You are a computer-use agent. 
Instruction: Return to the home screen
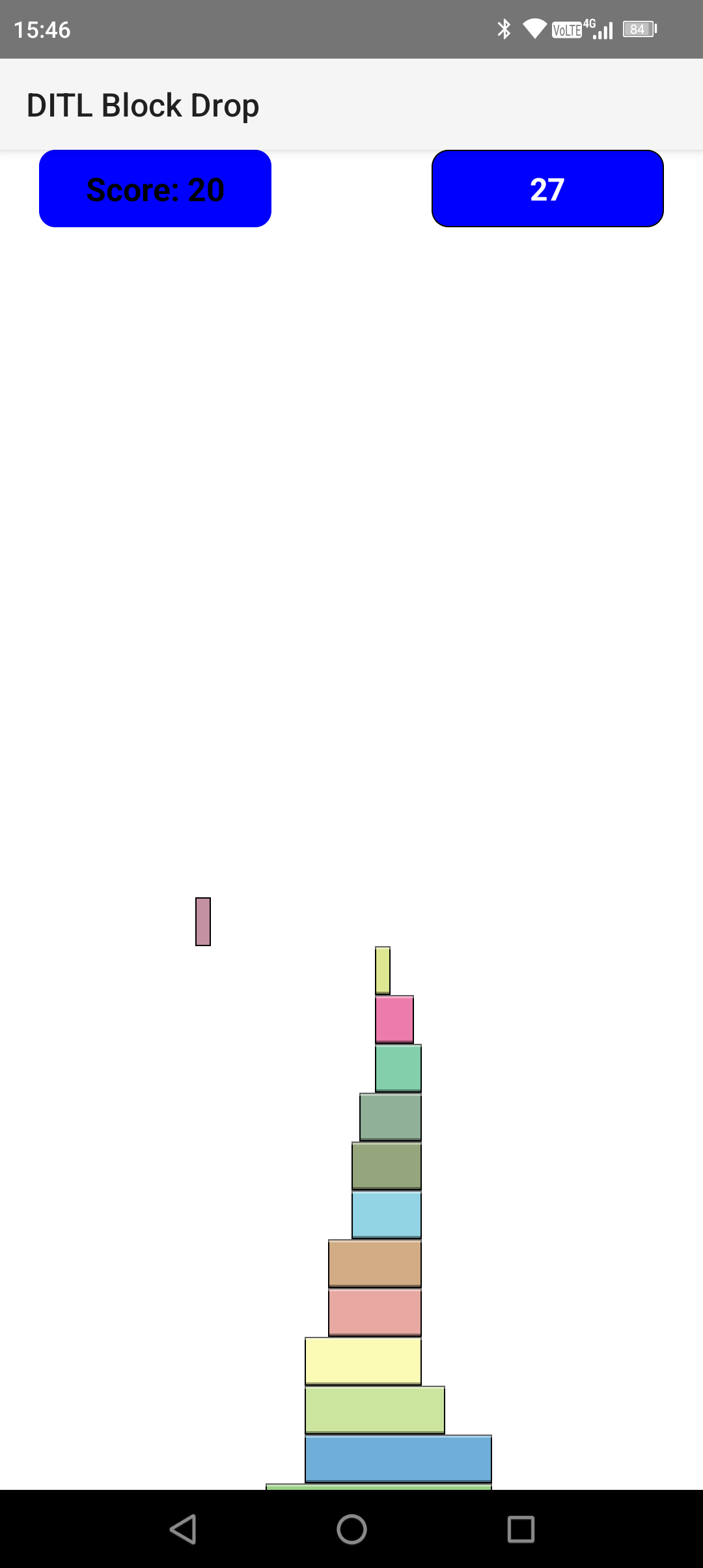tap(351, 1529)
